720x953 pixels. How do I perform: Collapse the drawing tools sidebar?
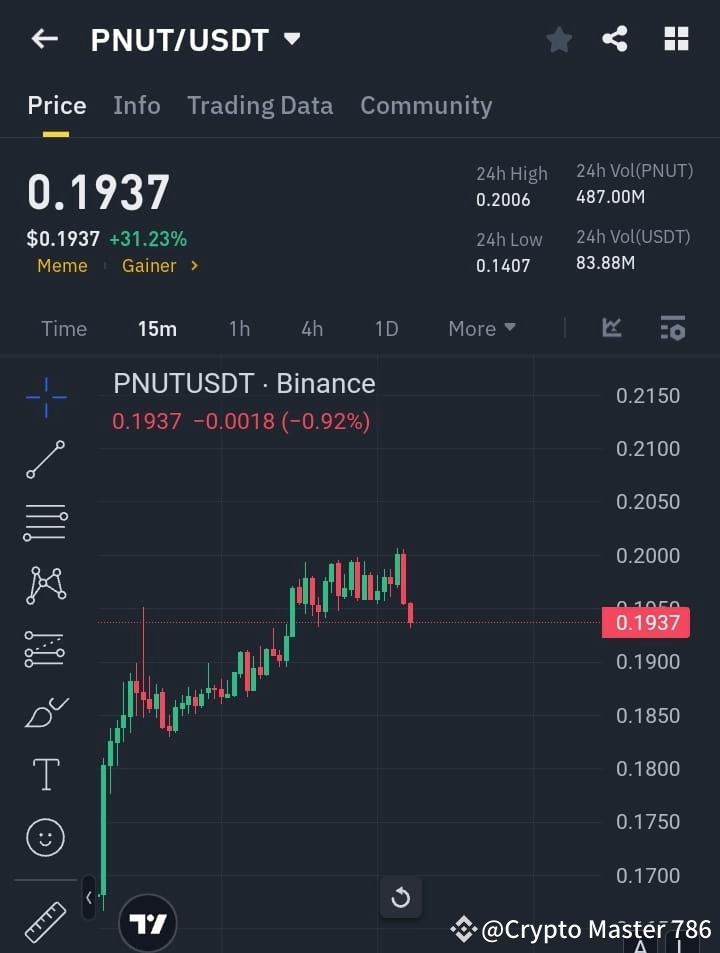pyautogui.click(x=89, y=897)
